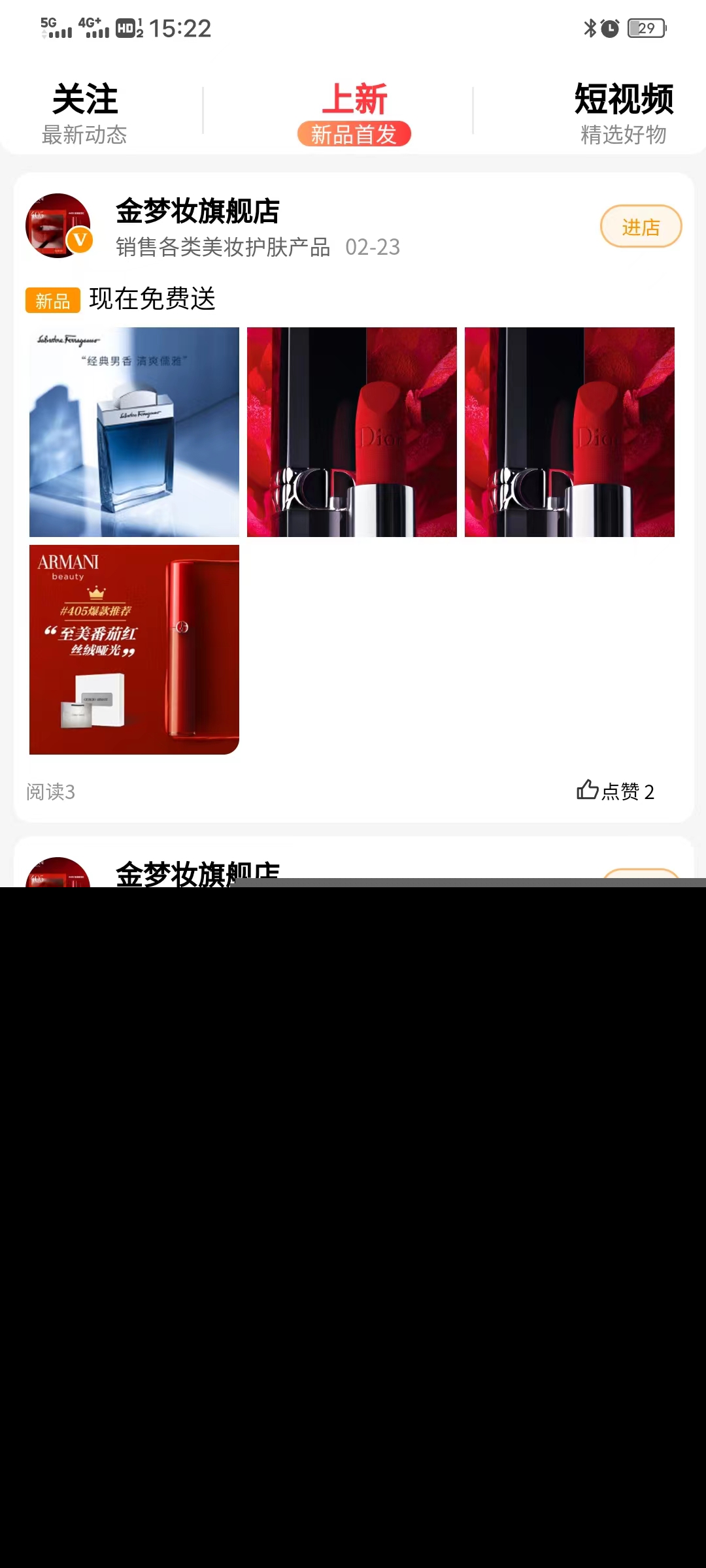This screenshot has height=1568, width=706.
Task: Open the 金梦妆旗舰店 store avatar
Action: point(58,226)
